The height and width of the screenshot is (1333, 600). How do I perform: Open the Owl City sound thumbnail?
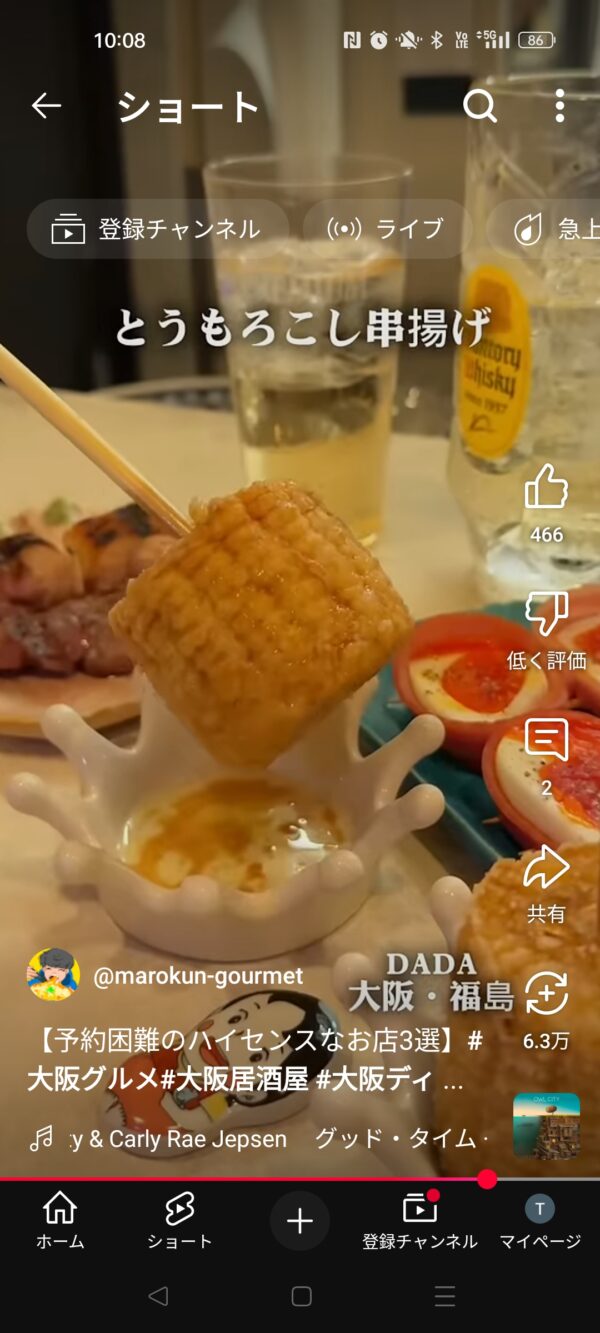(546, 1126)
